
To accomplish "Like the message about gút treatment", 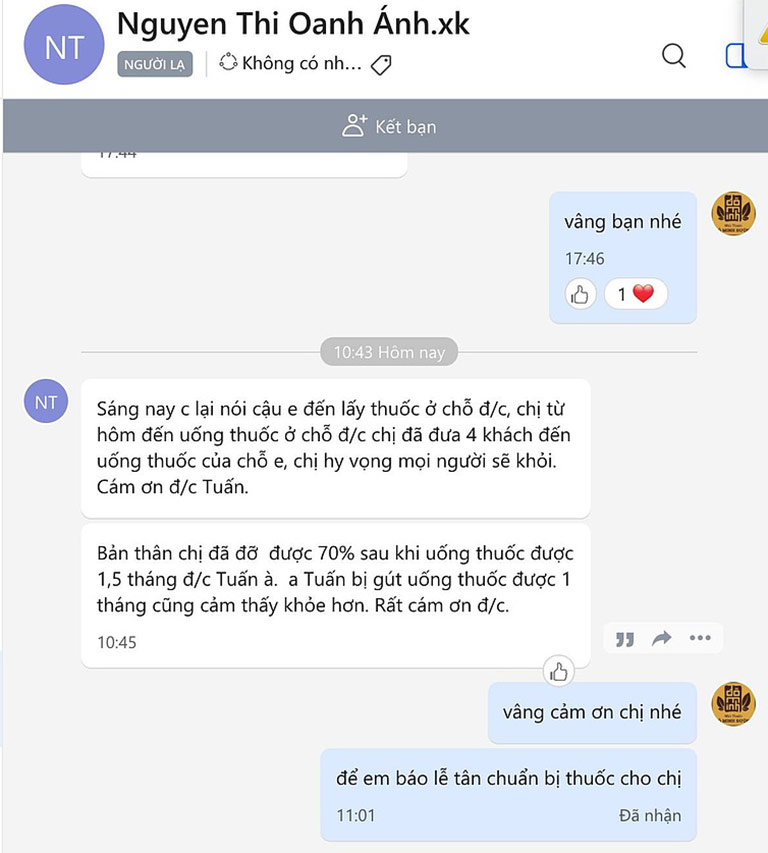I will [558, 671].
